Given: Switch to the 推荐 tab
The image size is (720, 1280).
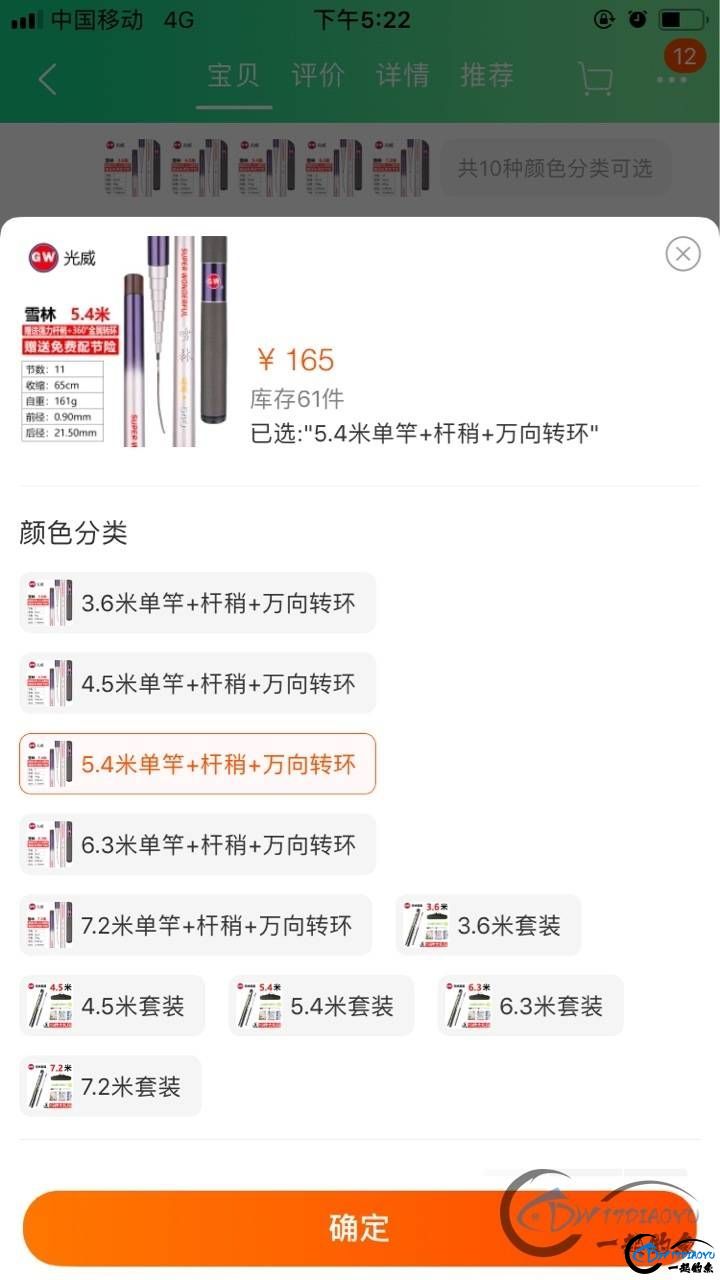Looking at the screenshot, I should pos(487,76).
